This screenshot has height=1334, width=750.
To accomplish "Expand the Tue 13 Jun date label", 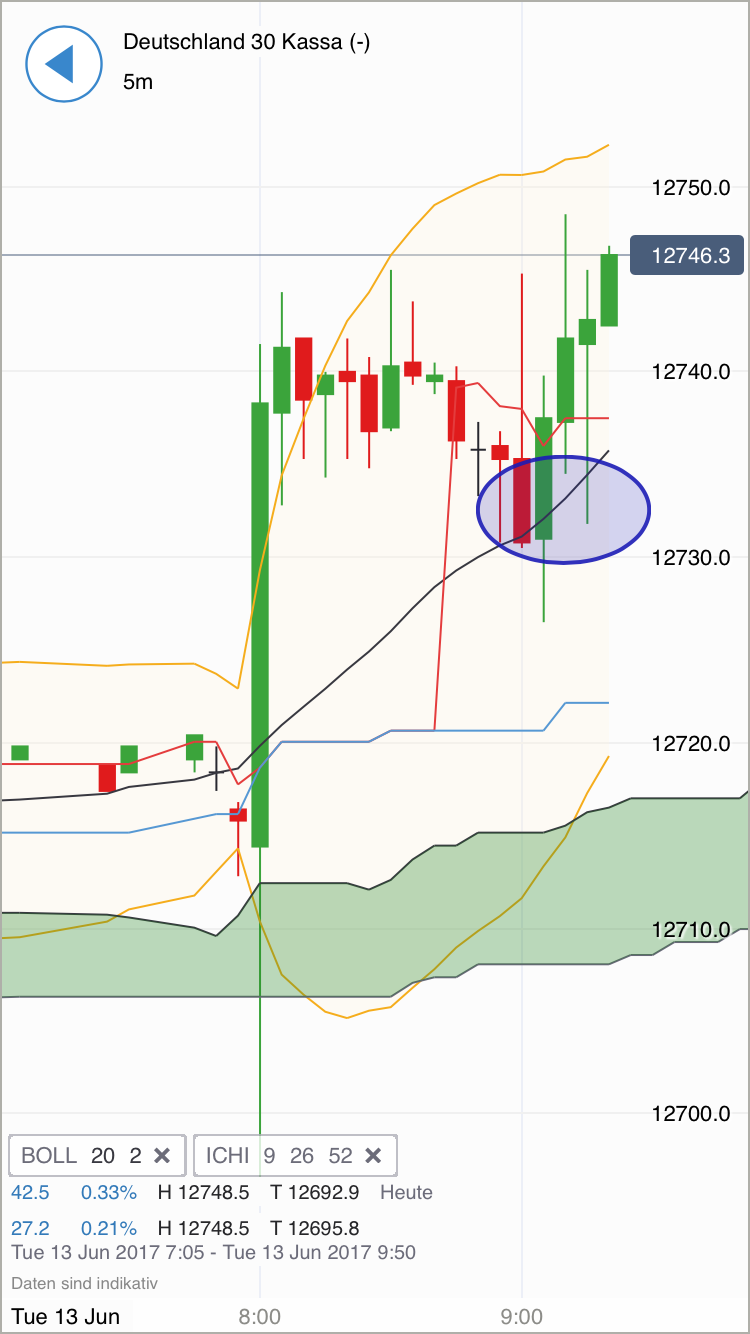I will point(65,1317).
